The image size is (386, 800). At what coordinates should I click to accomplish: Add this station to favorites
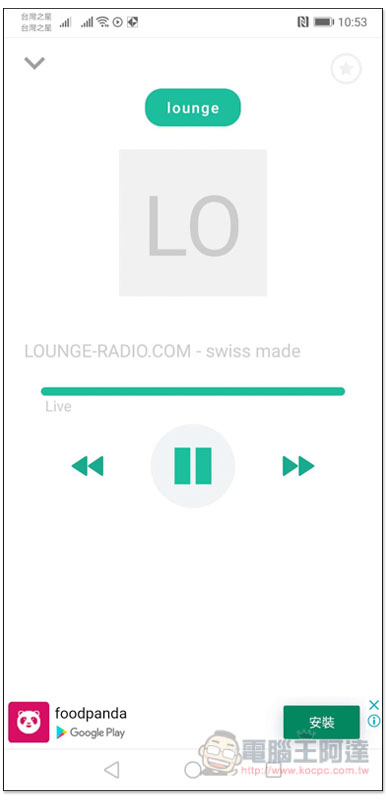(x=346, y=68)
